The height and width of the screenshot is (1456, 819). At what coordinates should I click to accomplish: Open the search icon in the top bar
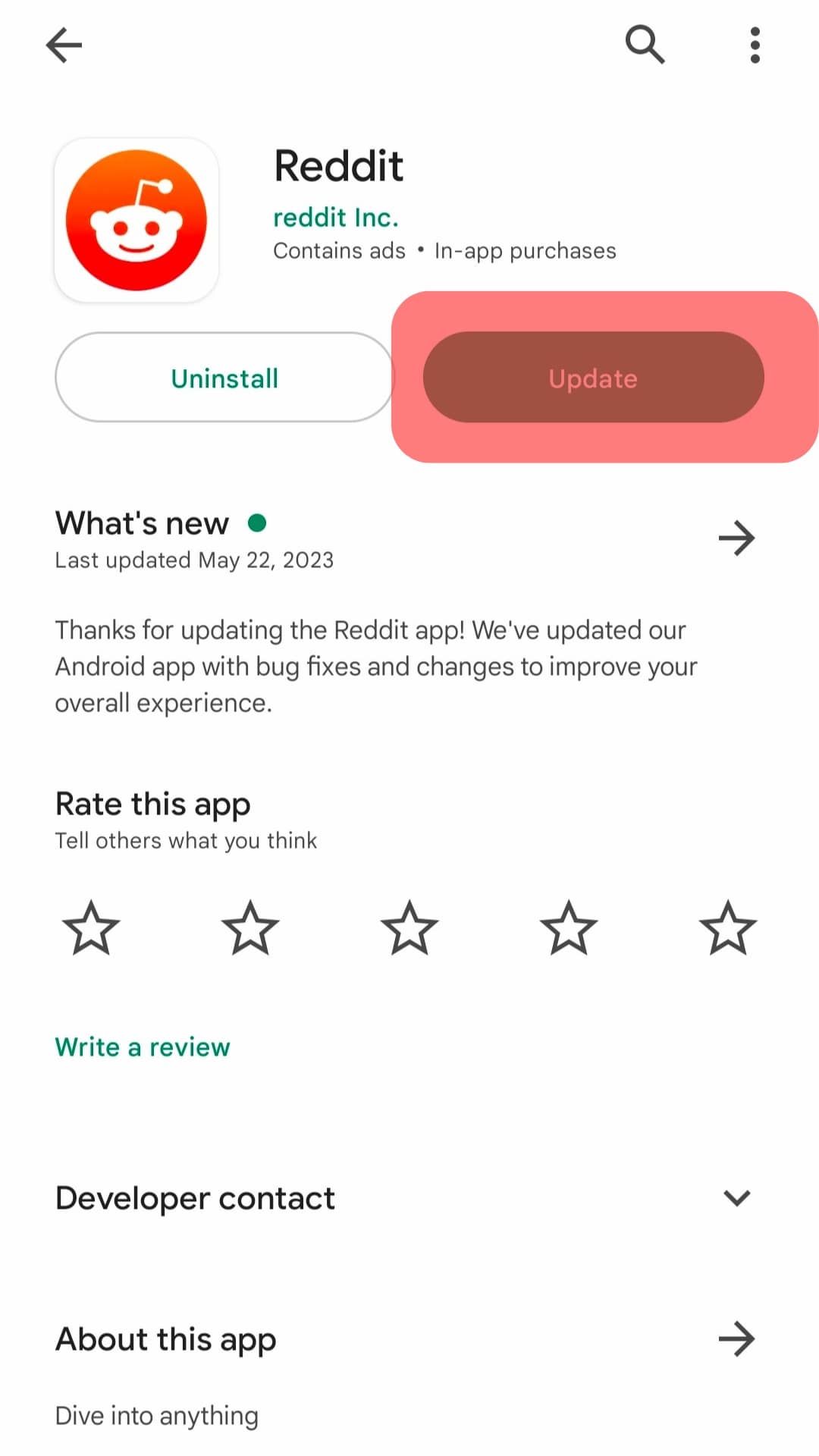645,45
